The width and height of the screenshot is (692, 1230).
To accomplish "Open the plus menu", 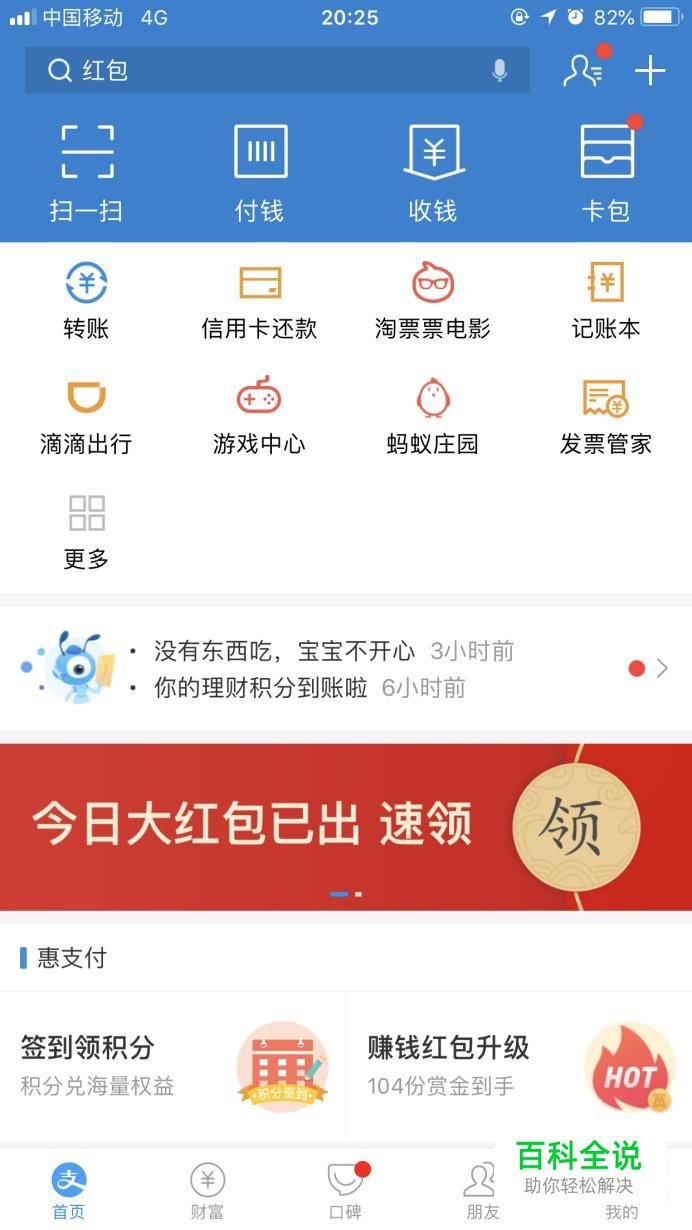I will [x=650, y=70].
